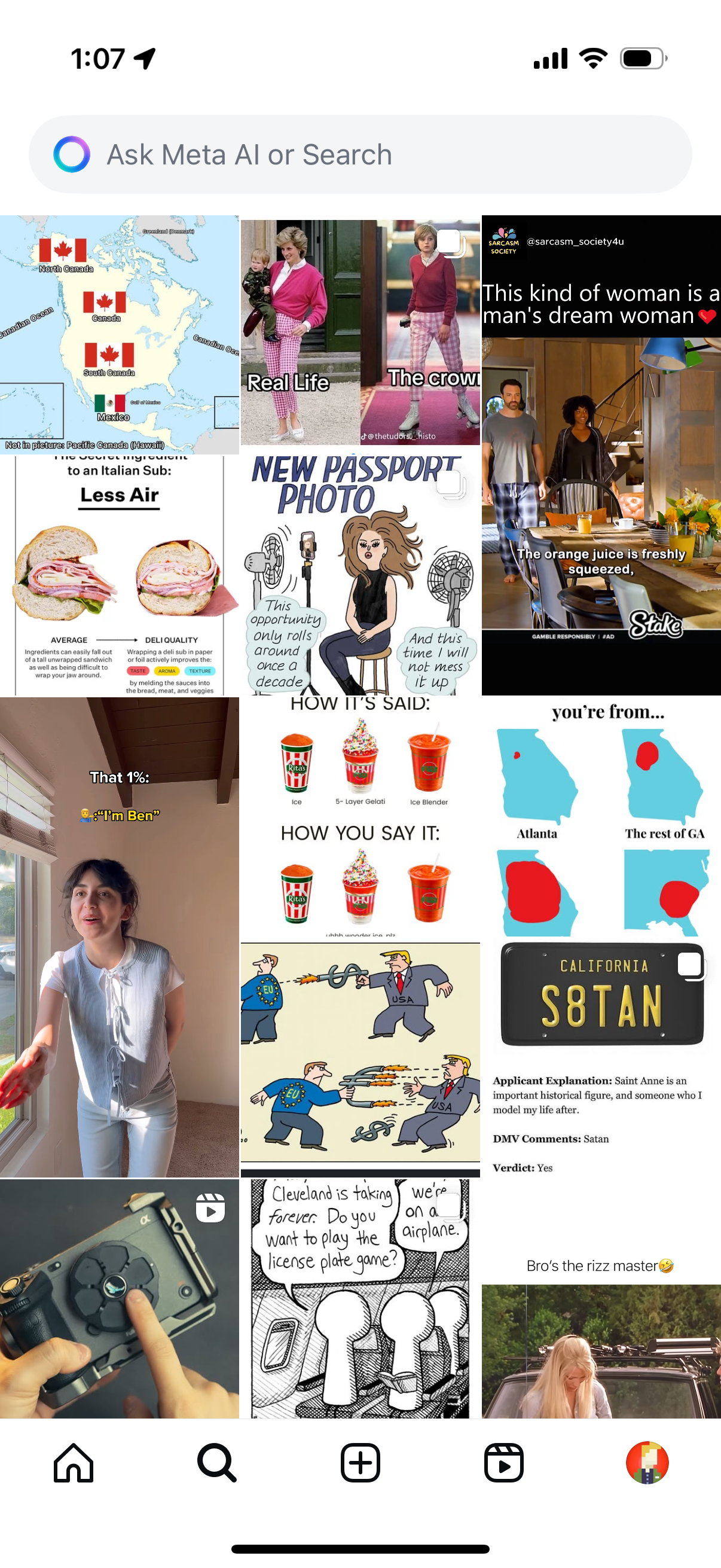Switch to the Reels tab
The height and width of the screenshot is (1568, 721).
click(x=504, y=1462)
